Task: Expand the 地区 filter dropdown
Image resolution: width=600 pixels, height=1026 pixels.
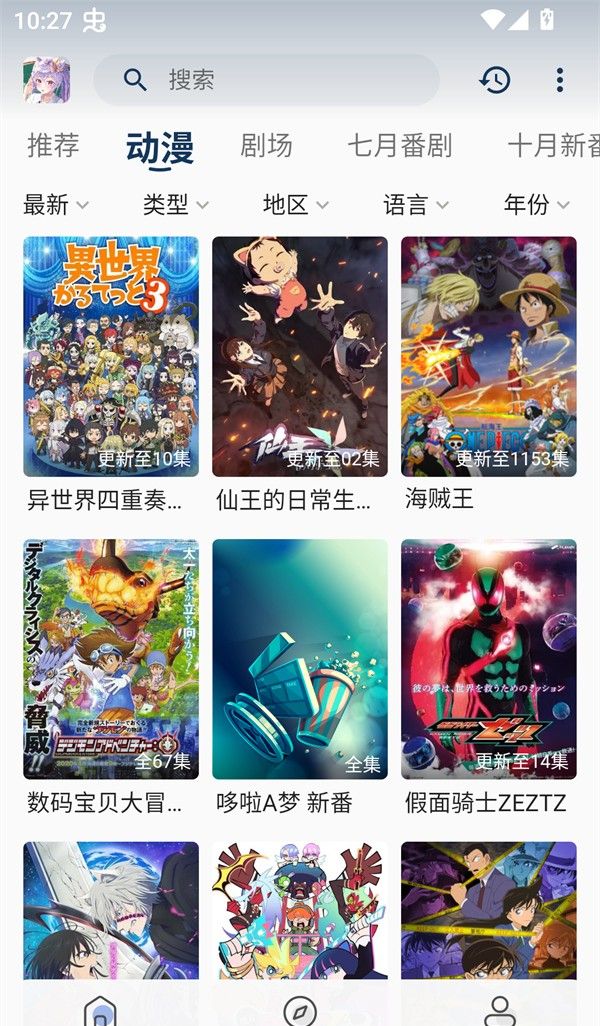Action: (x=296, y=205)
